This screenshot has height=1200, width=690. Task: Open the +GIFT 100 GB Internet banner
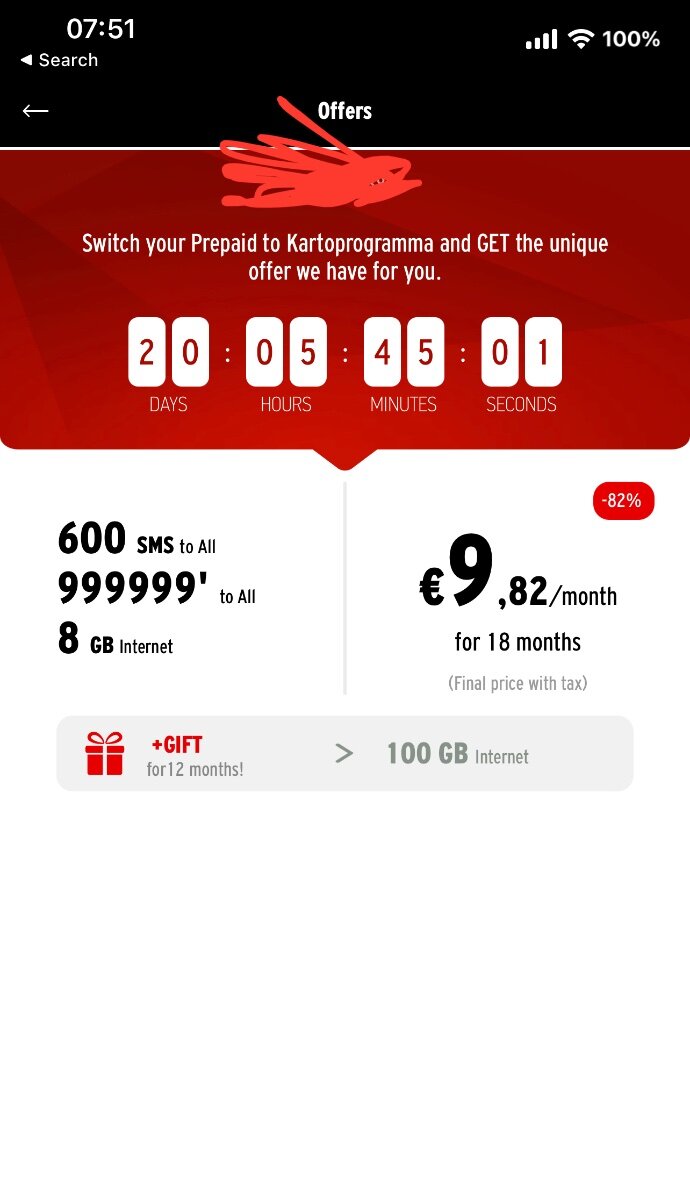click(345, 753)
